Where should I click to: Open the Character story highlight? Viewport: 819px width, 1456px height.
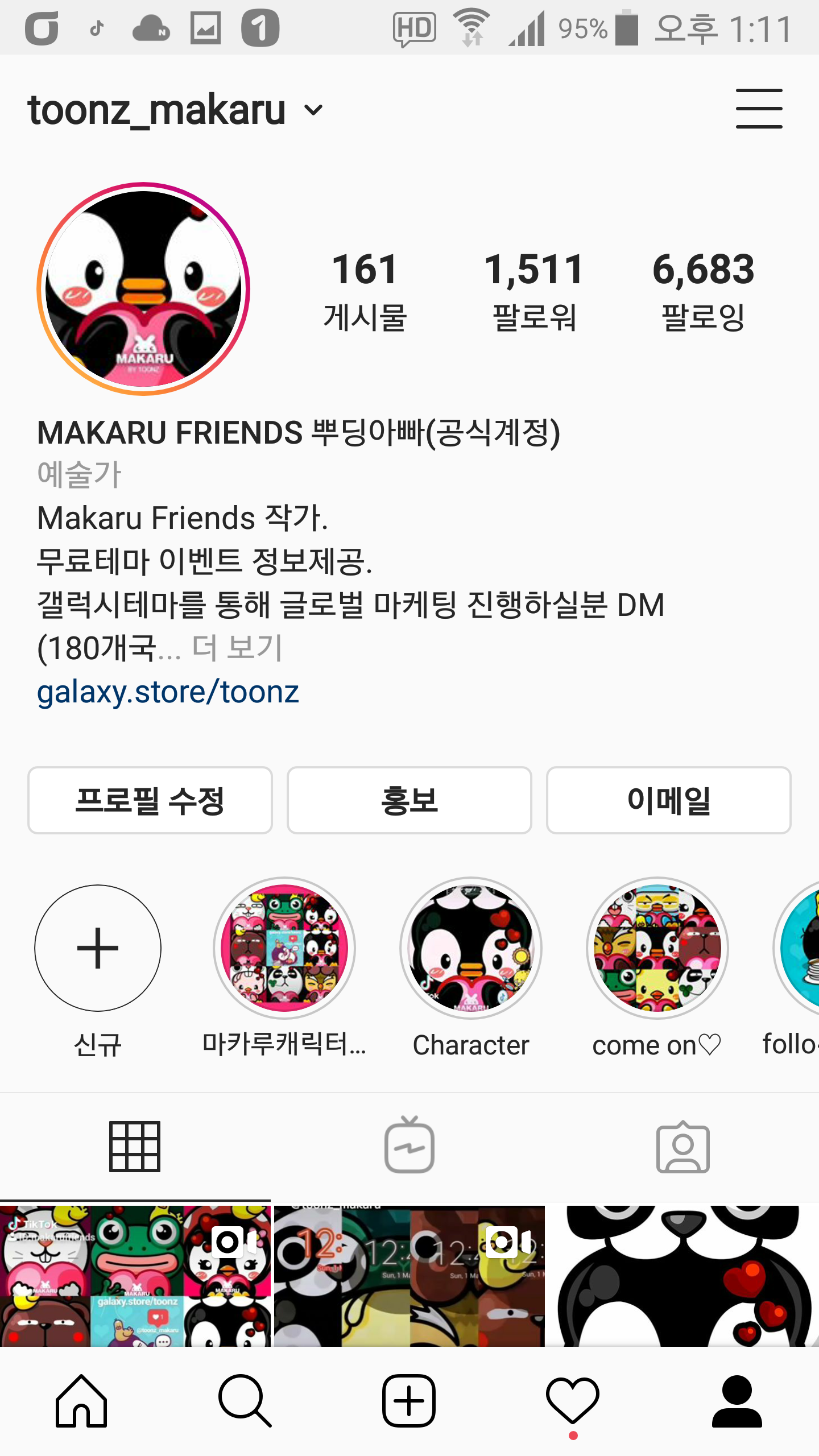(471, 948)
